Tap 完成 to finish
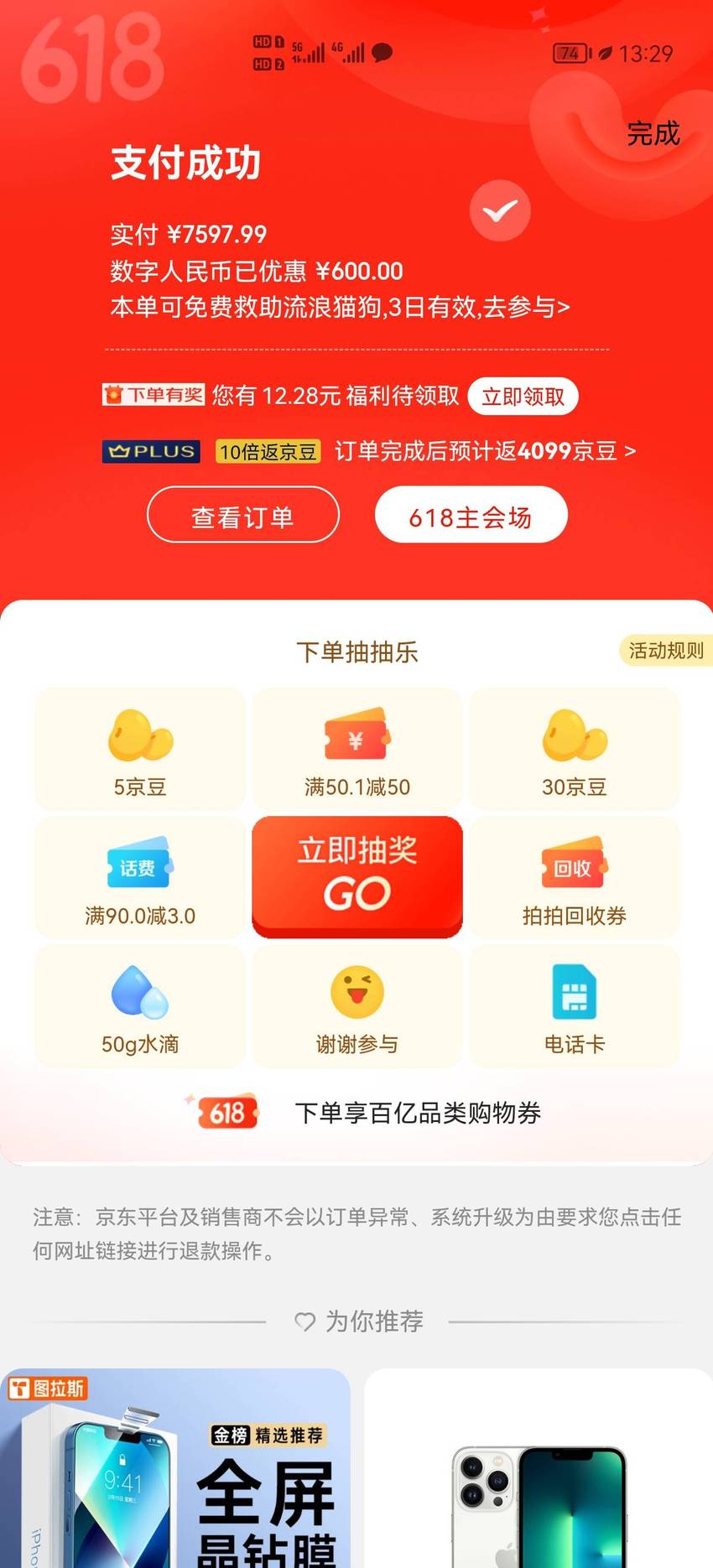The width and height of the screenshot is (713, 1568). tap(653, 133)
